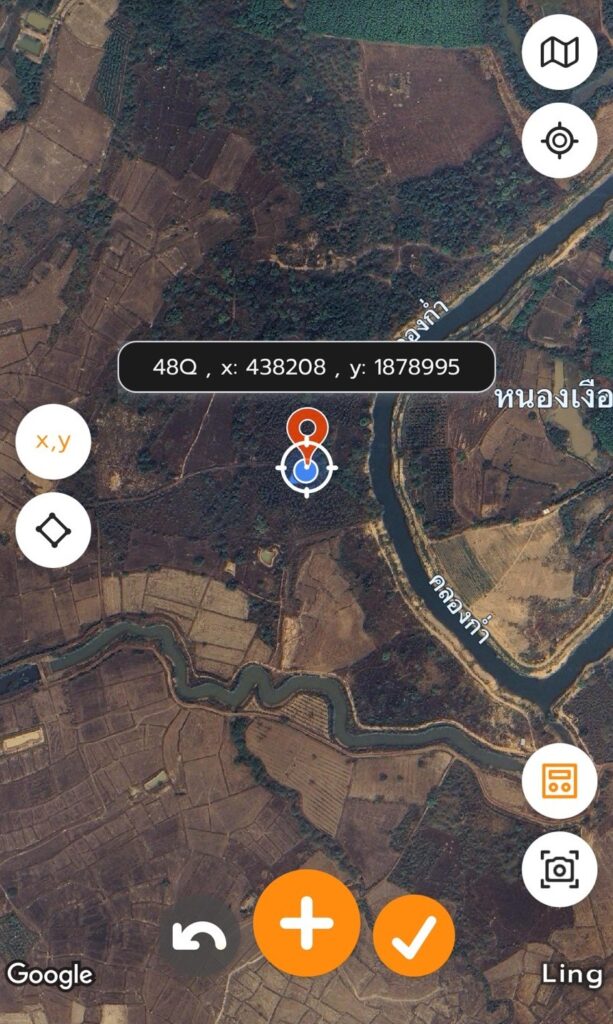The image size is (613, 1024).
Task: Confirm with the orange checkmark
Action: click(413, 936)
